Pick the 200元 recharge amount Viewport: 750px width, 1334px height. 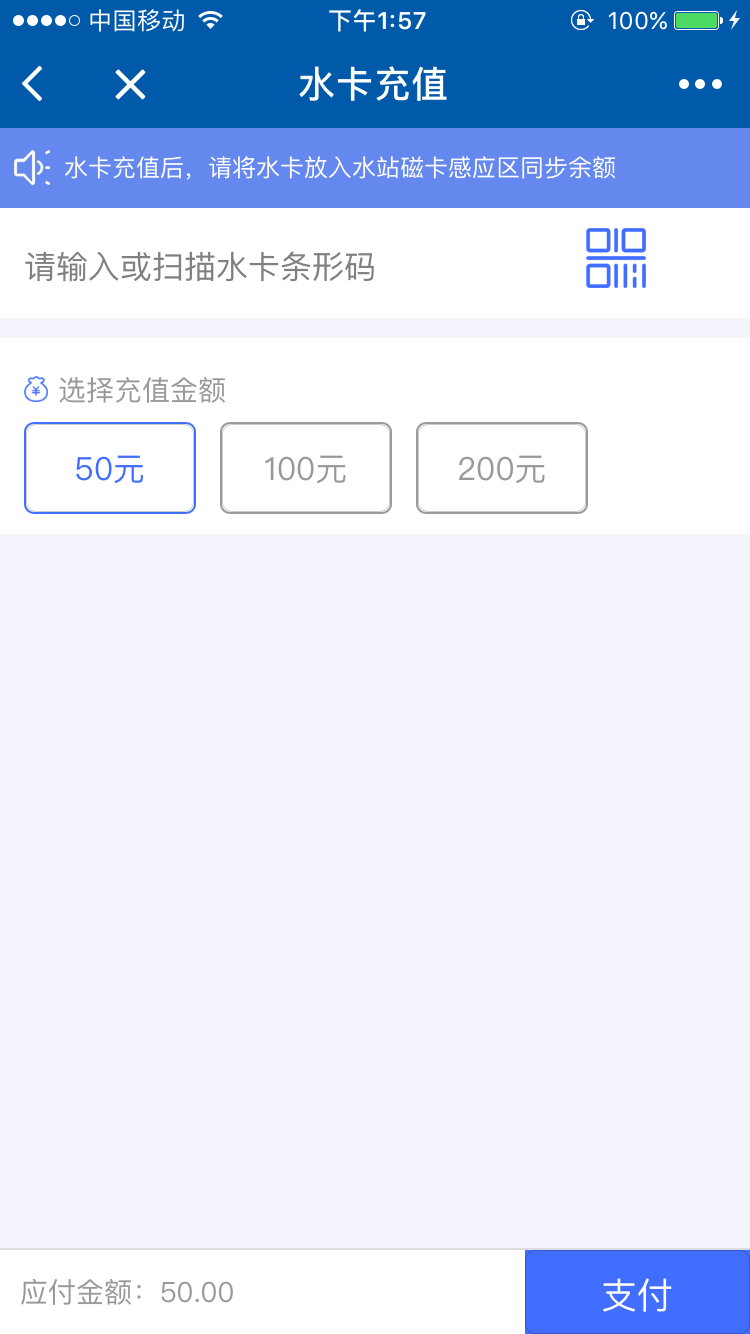(x=502, y=468)
